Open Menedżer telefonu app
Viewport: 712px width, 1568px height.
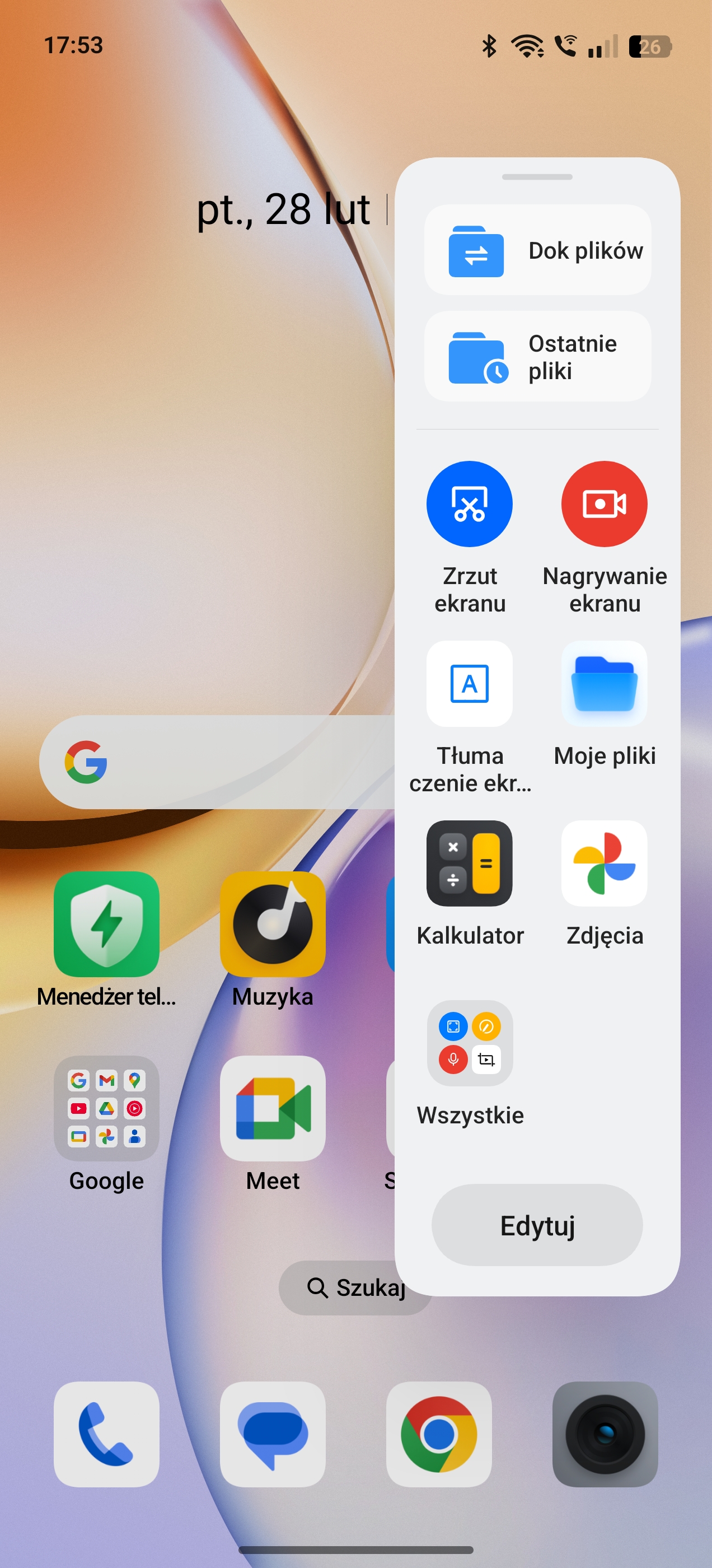106,924
